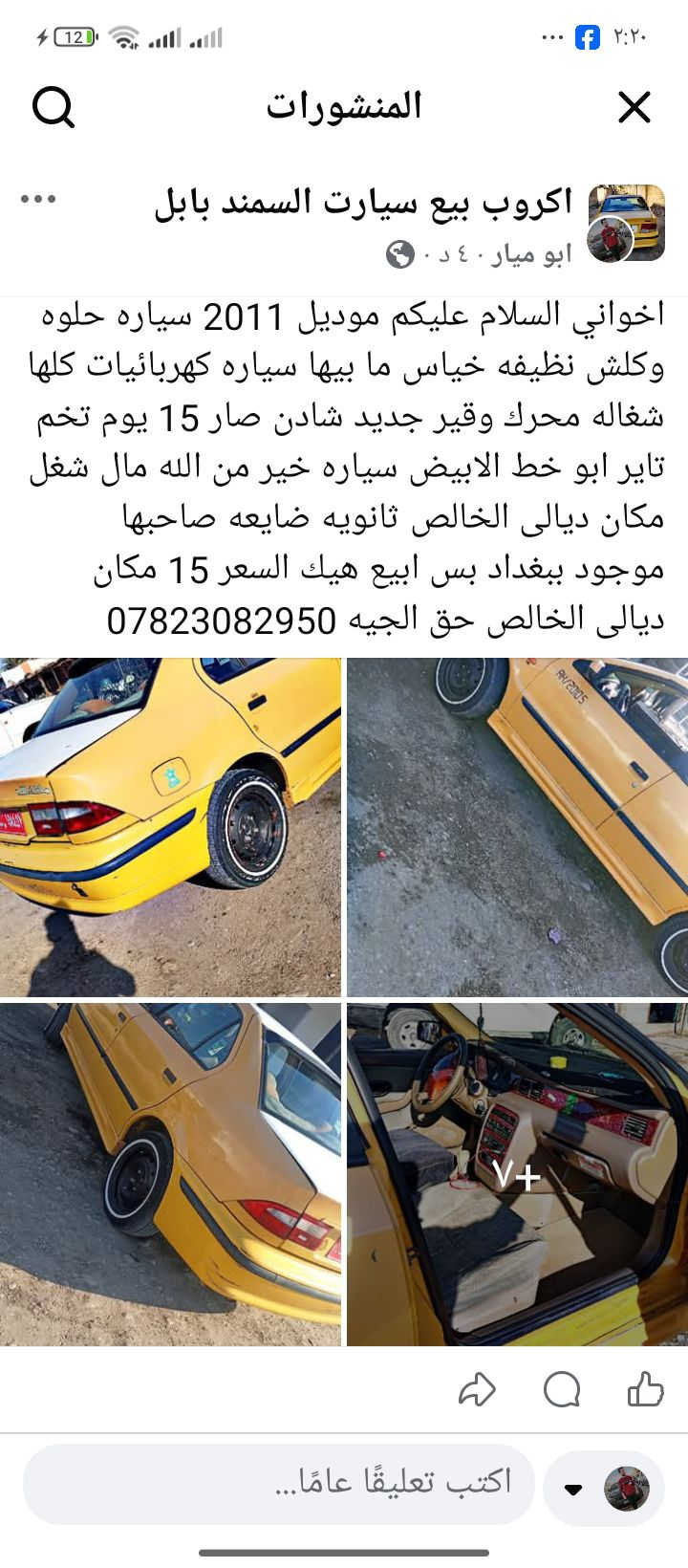Like this car post
The height and width of the screenshot is (1568, 688).
(645, 1389)
